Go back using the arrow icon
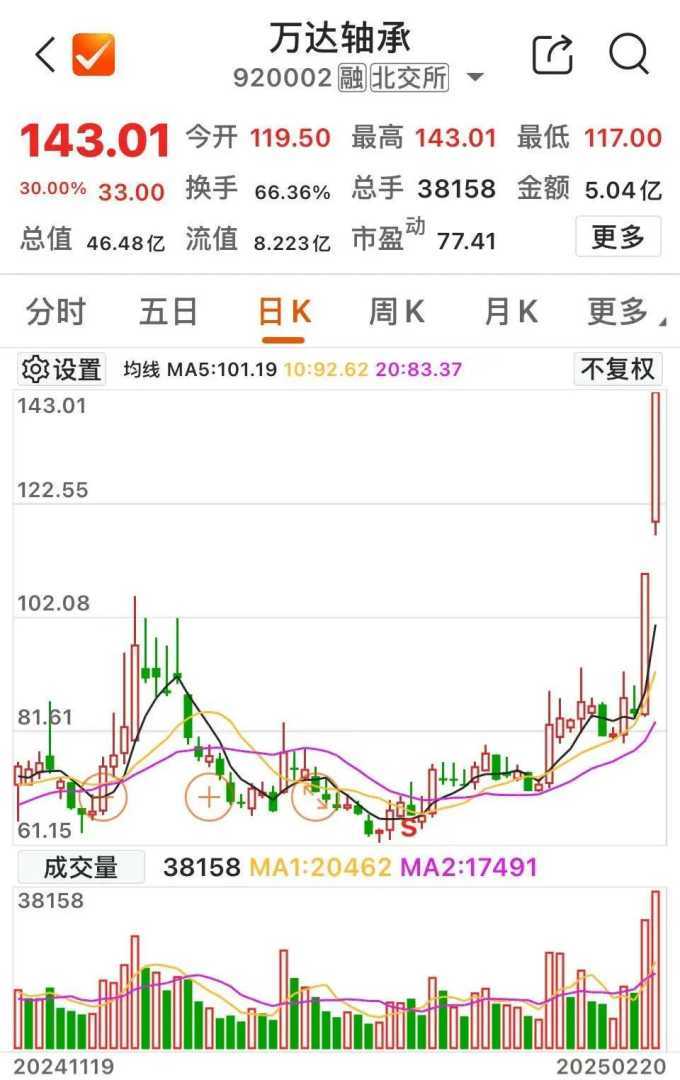Screen dimensions: 680x1080 [45, 54]
